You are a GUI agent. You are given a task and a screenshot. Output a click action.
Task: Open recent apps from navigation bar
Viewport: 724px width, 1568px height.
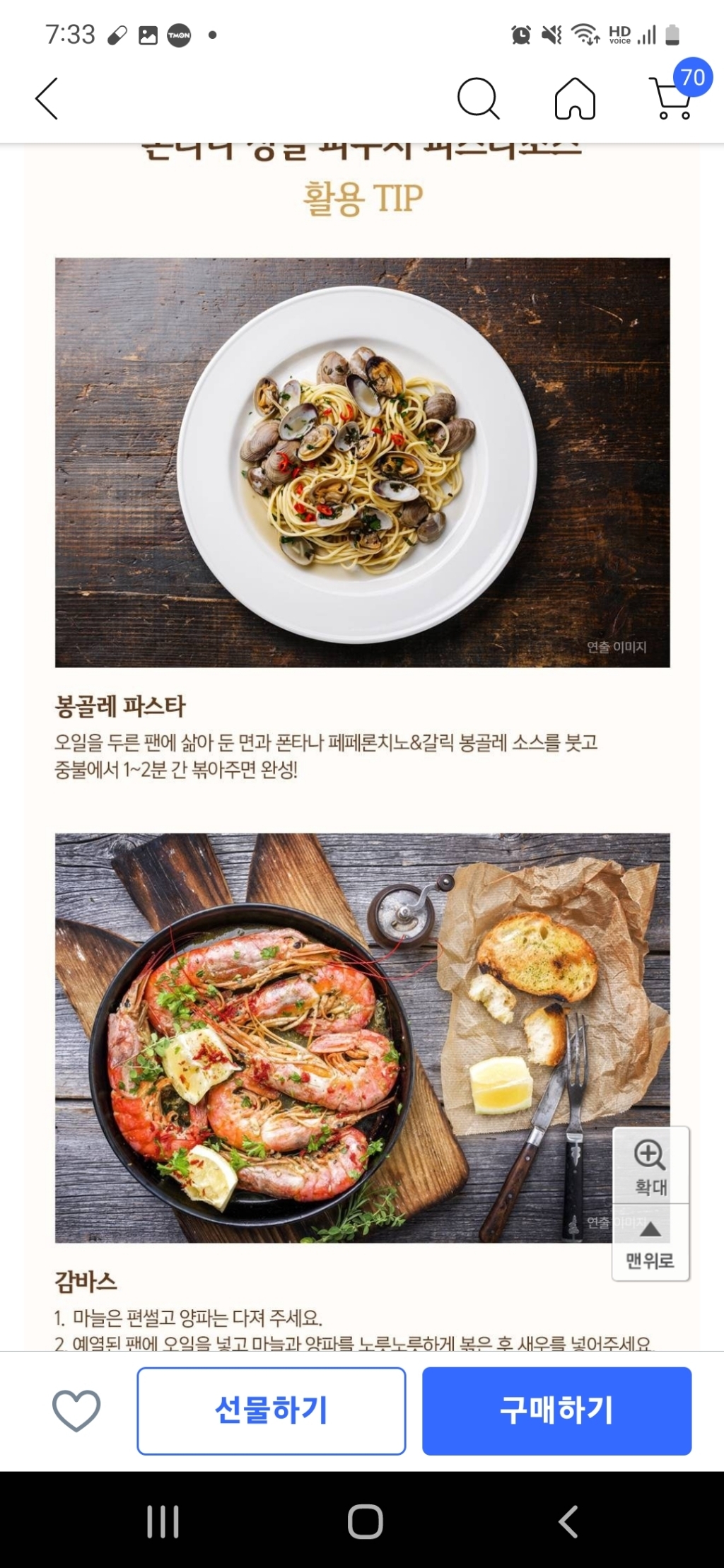tap(163, 1521)
